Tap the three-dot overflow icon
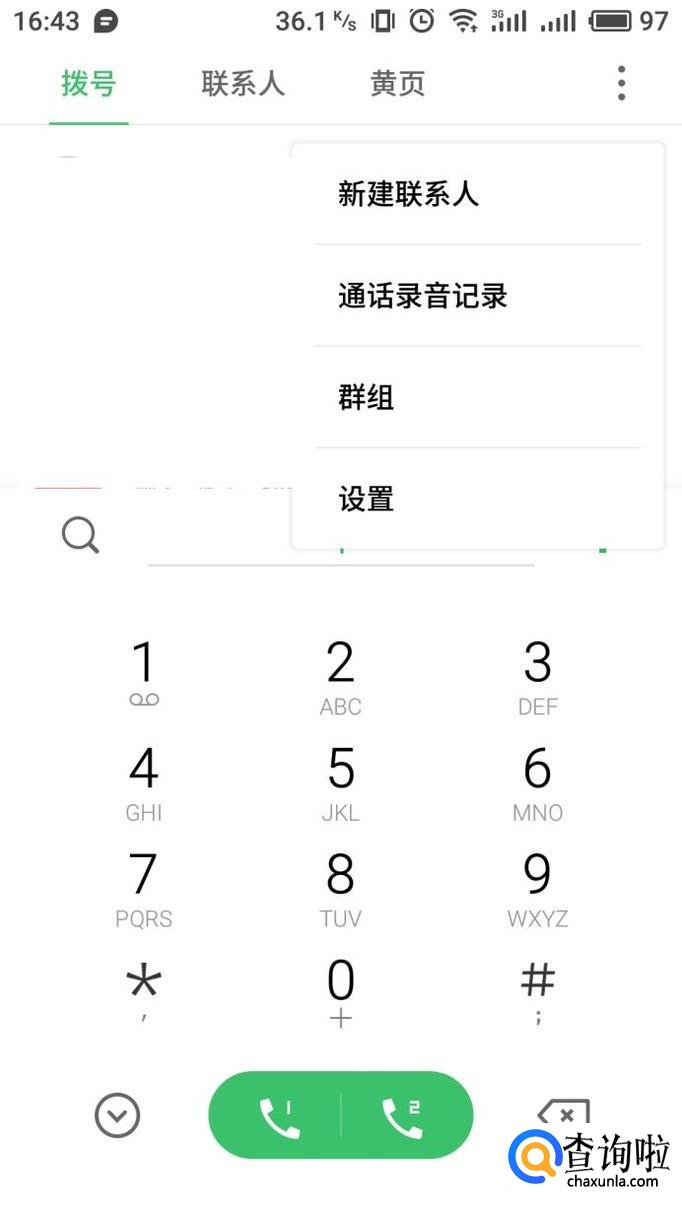 (x=621, y=83)
